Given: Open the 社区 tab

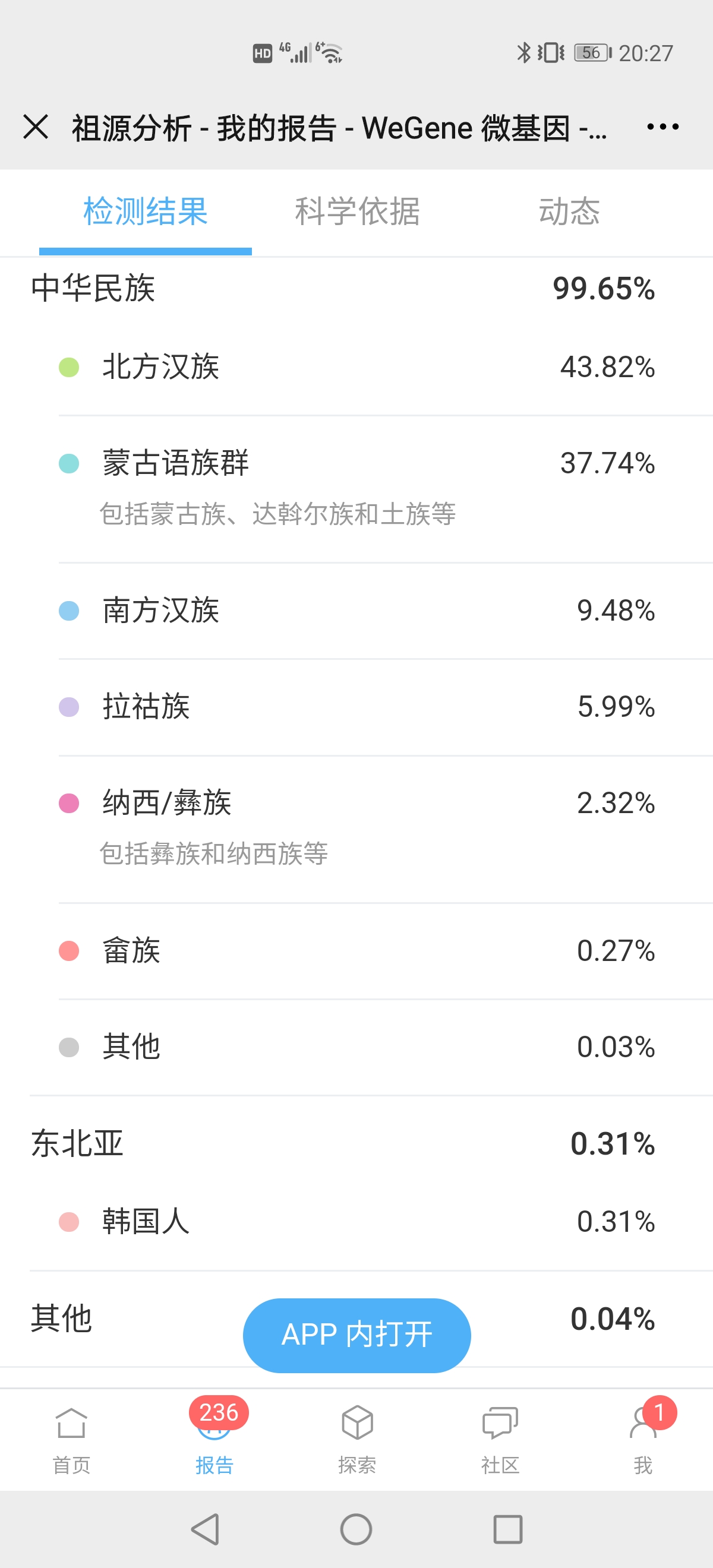Looking at the screenshot, I should click(x=500, y=1440).
